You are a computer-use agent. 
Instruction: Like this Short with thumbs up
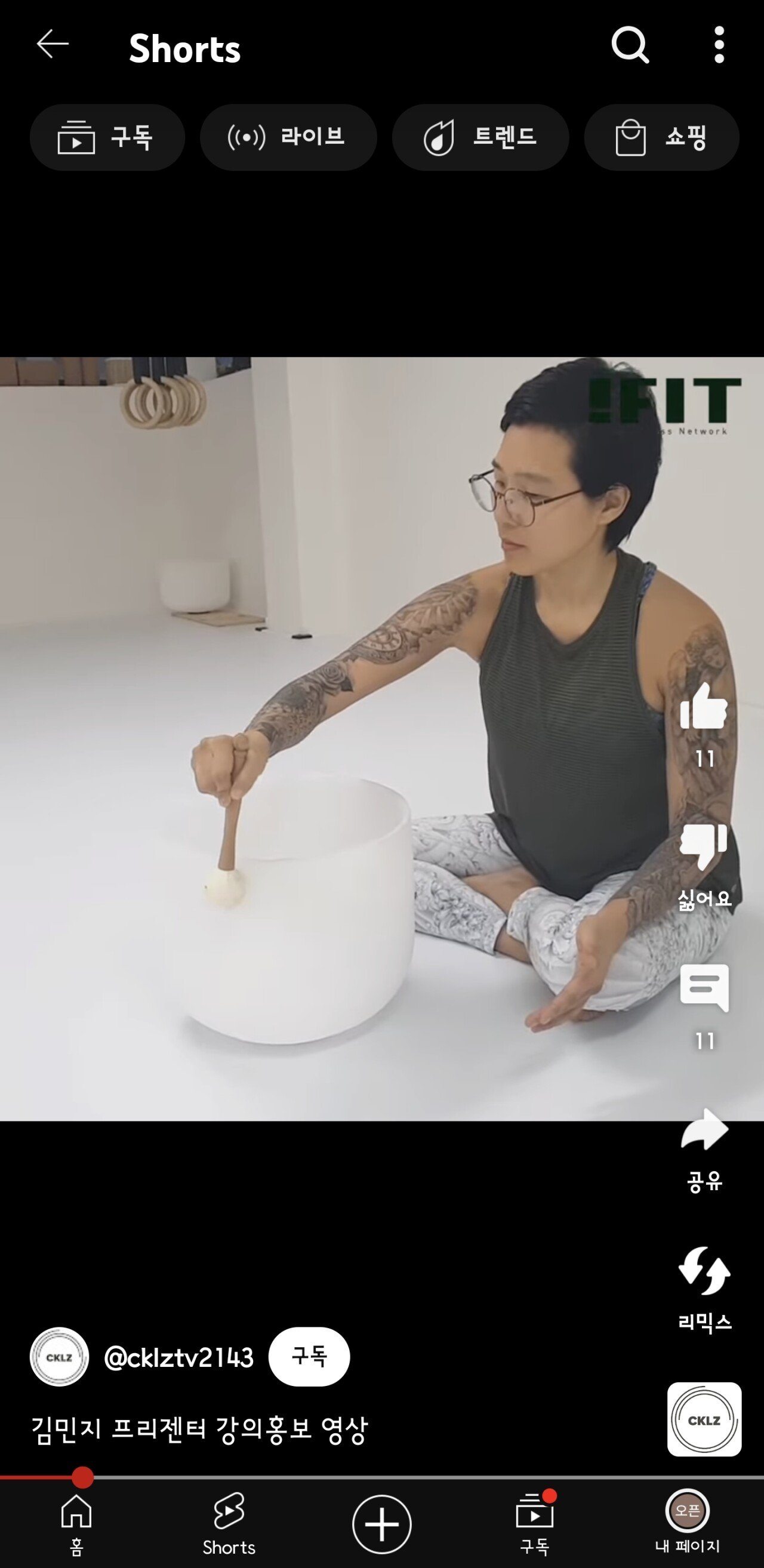click(704, 707)
